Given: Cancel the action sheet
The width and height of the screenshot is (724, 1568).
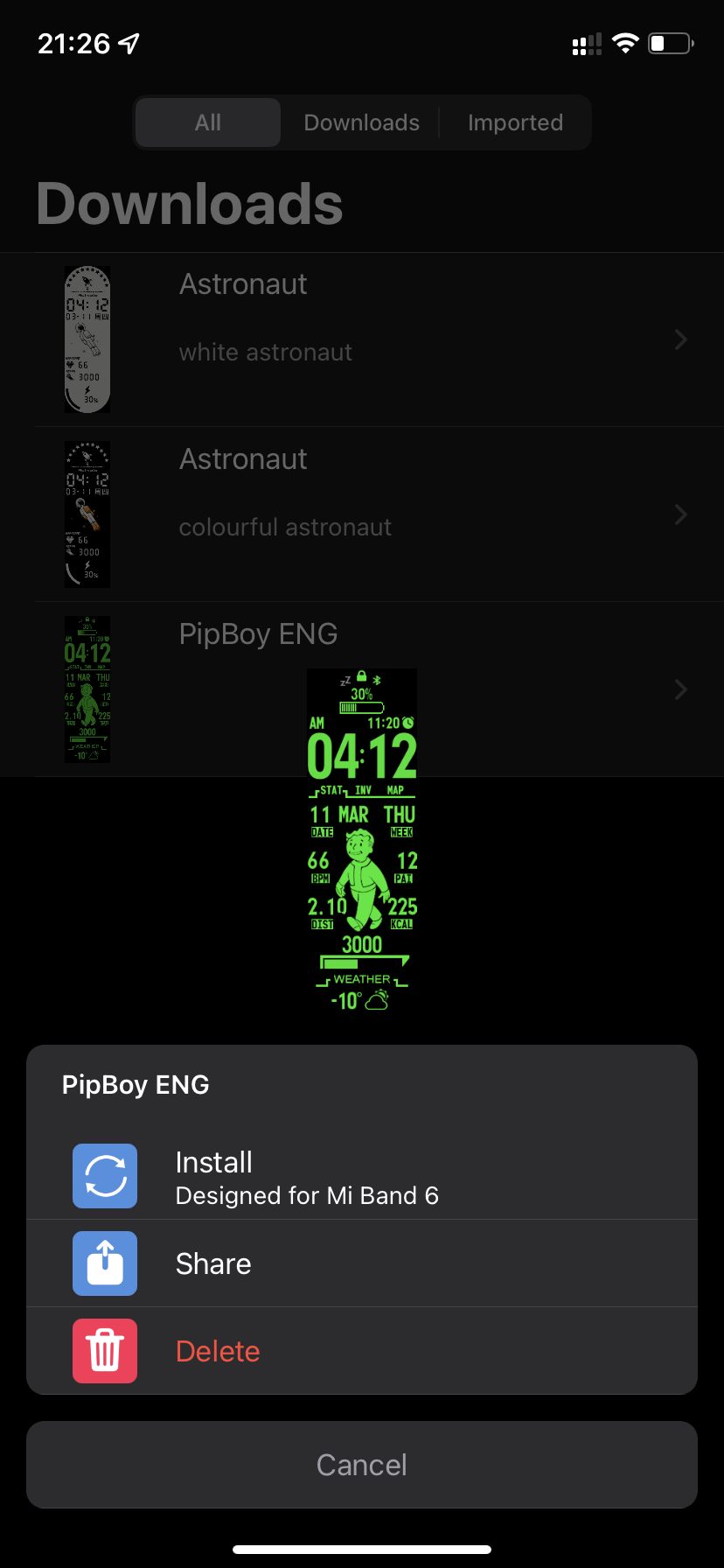Looking at the screenshot, I should tap(361, 1465).
